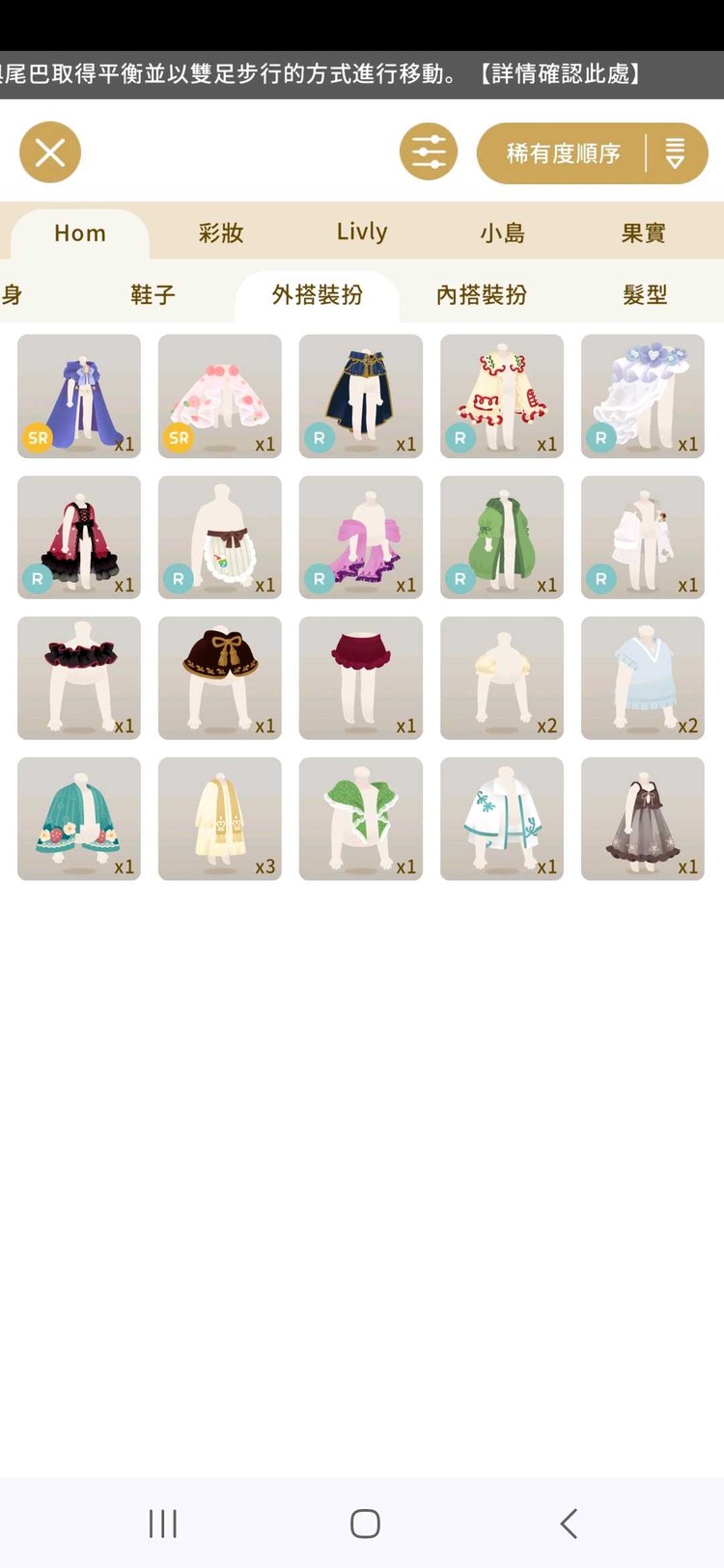Go to the 果實 tab
Viewport: 724px width, 1568px height.
tap(644, 234)
